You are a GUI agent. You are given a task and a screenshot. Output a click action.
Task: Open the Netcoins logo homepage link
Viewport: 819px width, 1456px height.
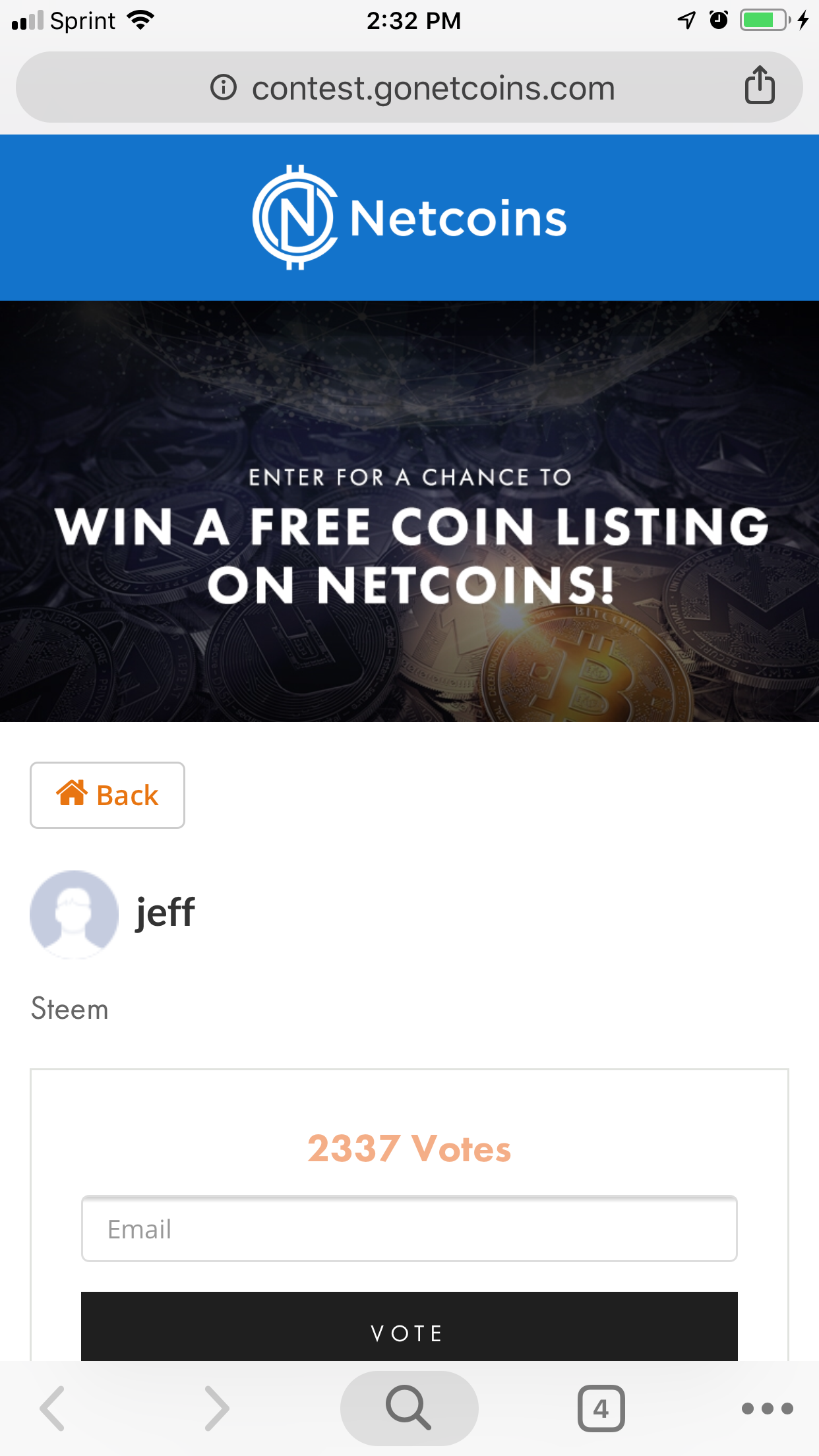tap(409, 218)
